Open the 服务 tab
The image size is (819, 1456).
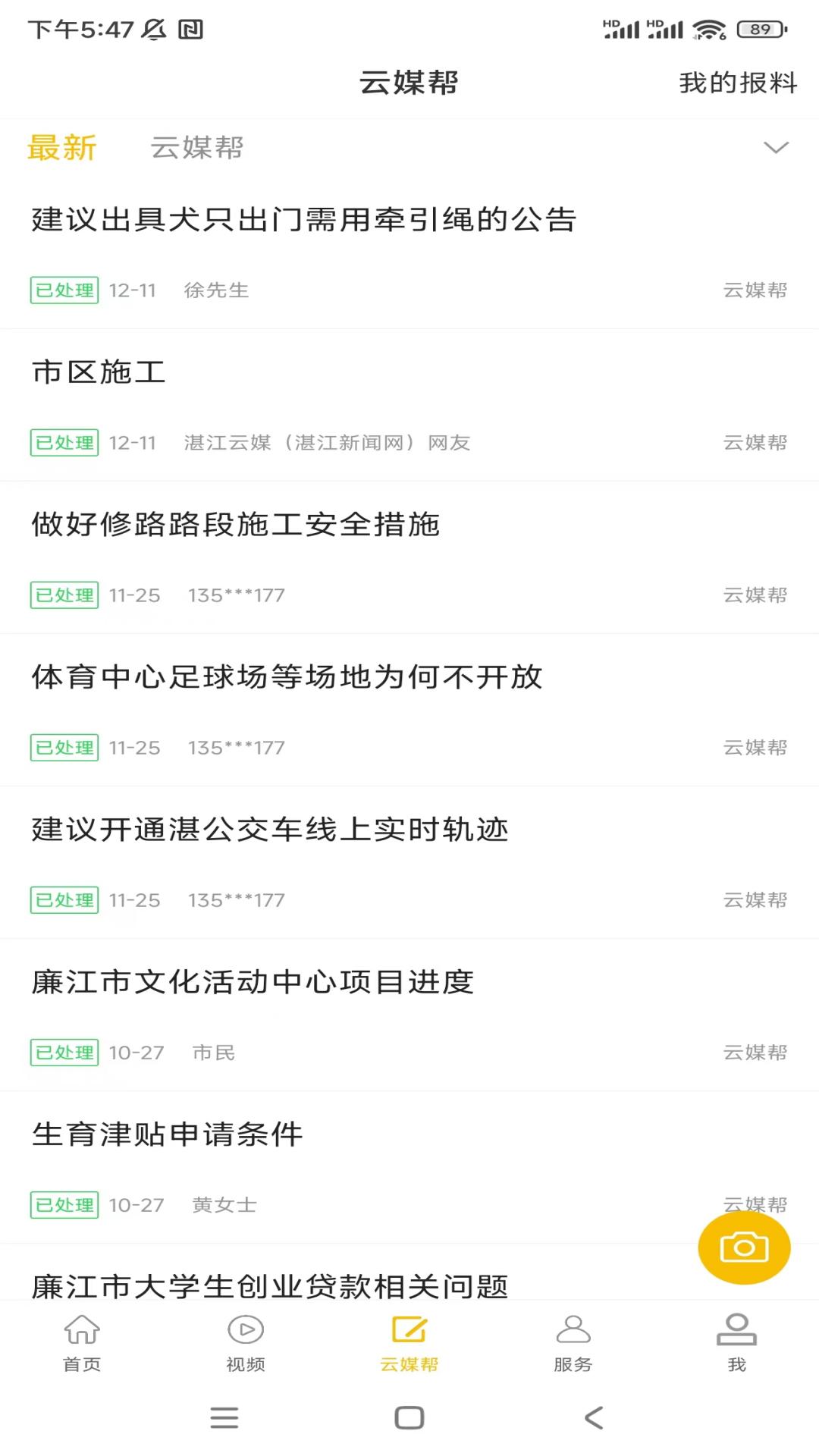tap(573, 1343)
